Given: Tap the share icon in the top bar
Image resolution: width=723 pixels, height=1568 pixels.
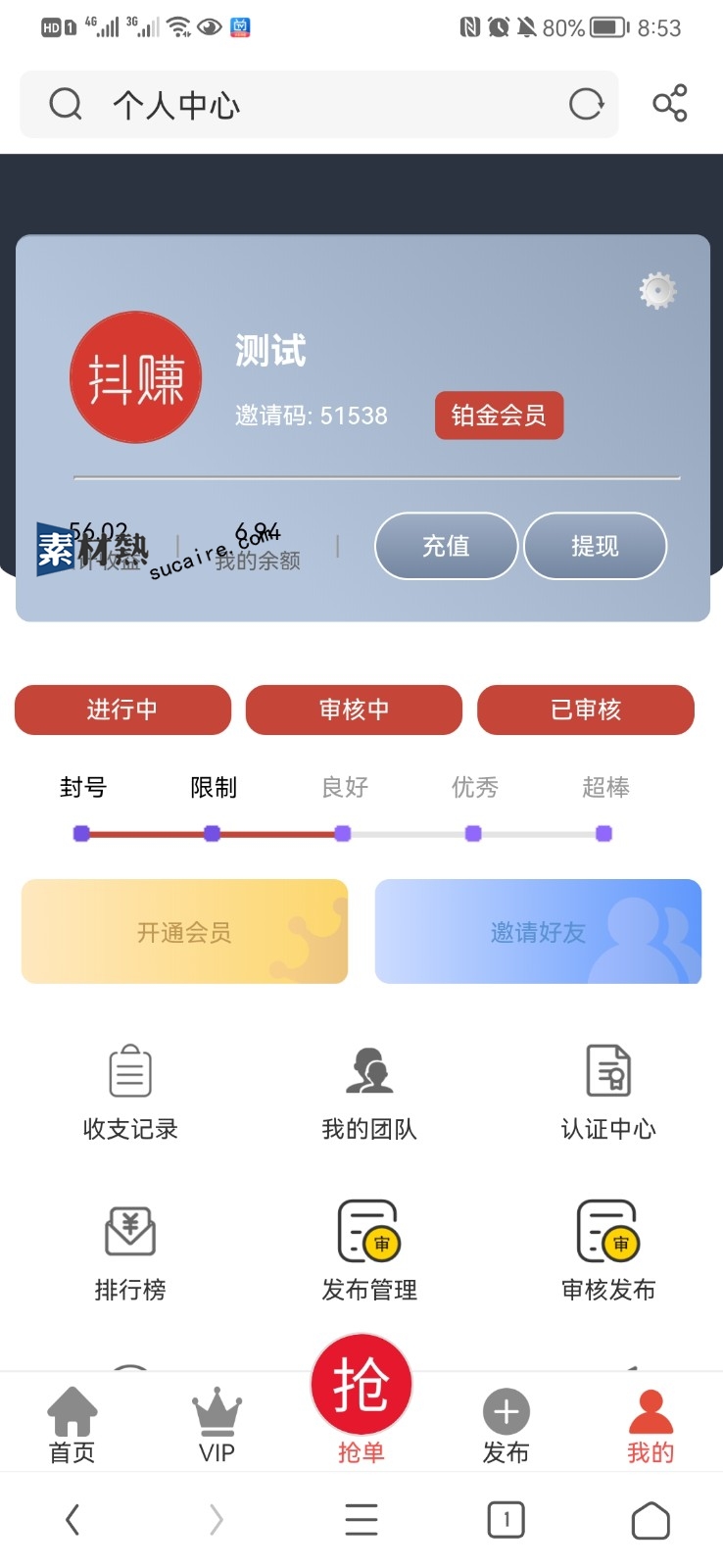Looking at the screenshot, I should pos(670,103).
